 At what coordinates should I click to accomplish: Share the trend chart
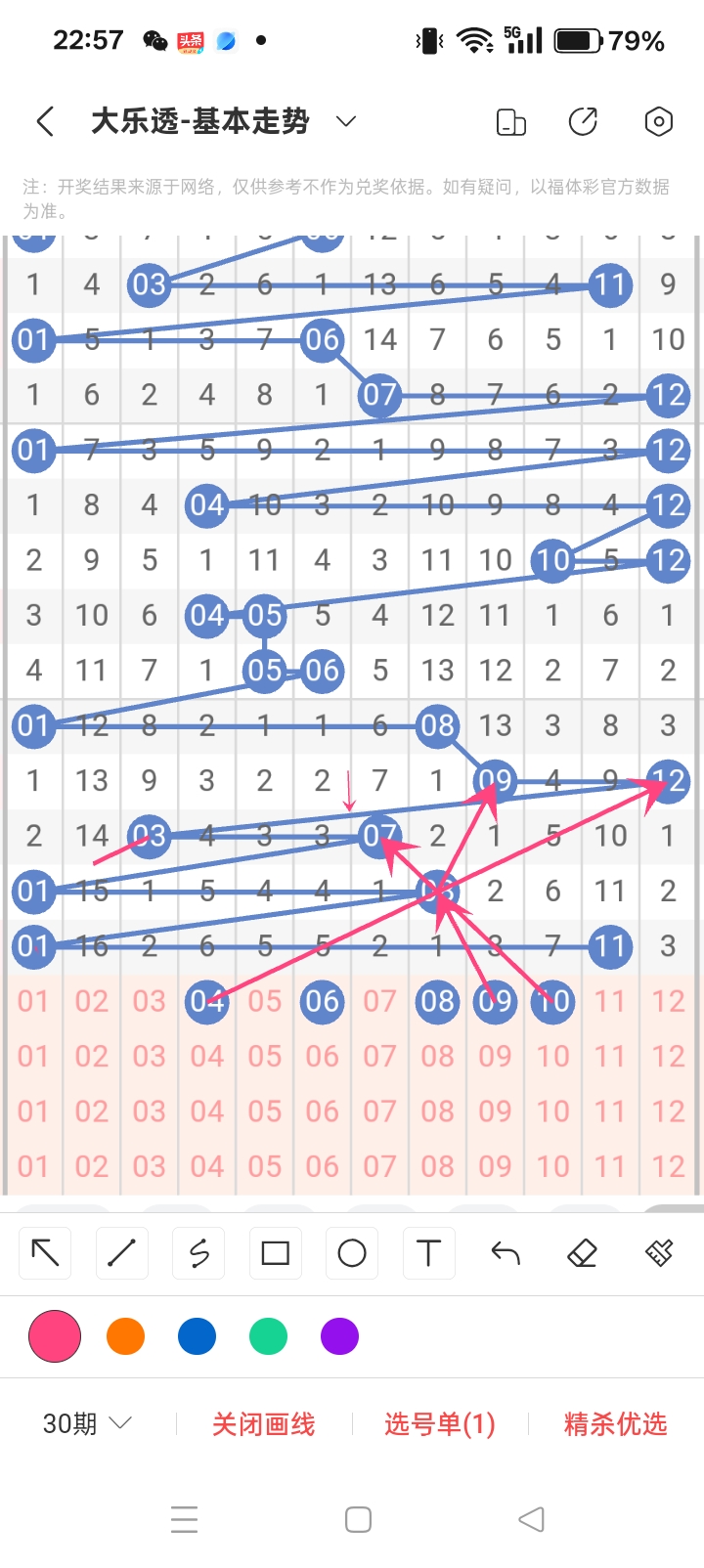coord(583,121)
